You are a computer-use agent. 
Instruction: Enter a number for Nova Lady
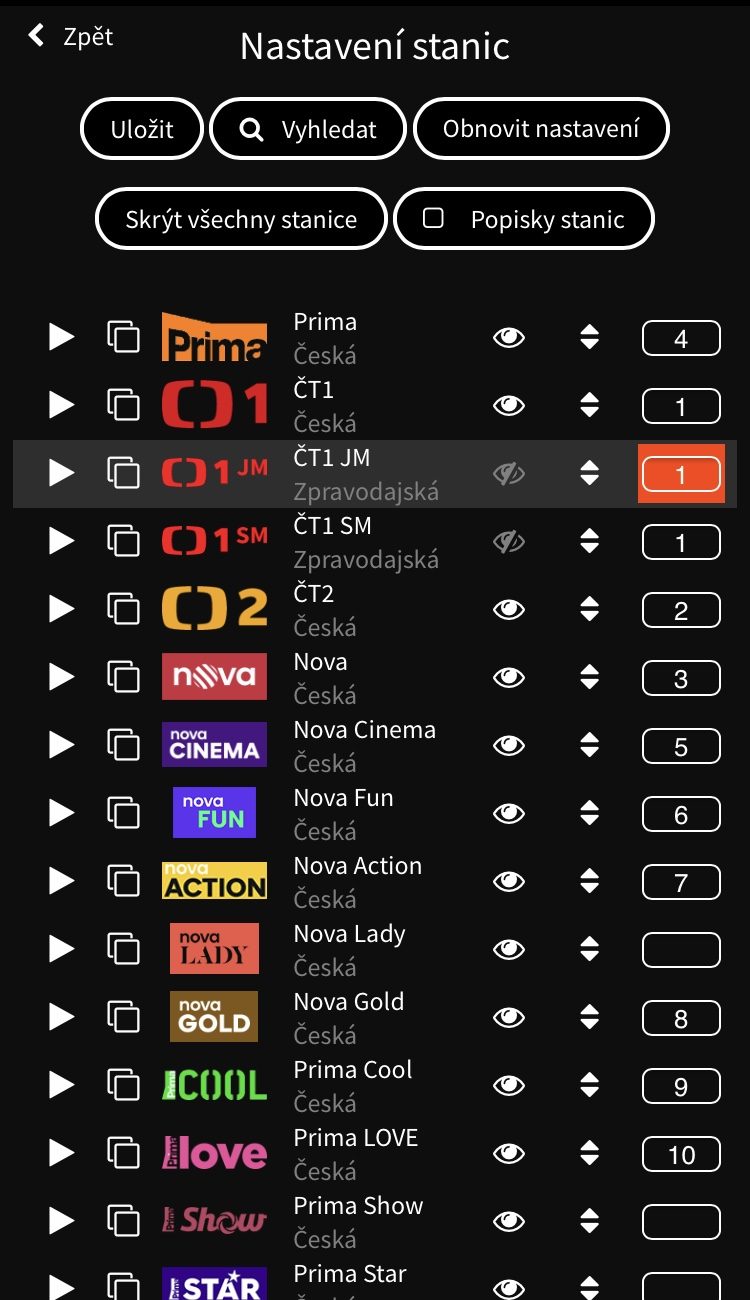681,949
